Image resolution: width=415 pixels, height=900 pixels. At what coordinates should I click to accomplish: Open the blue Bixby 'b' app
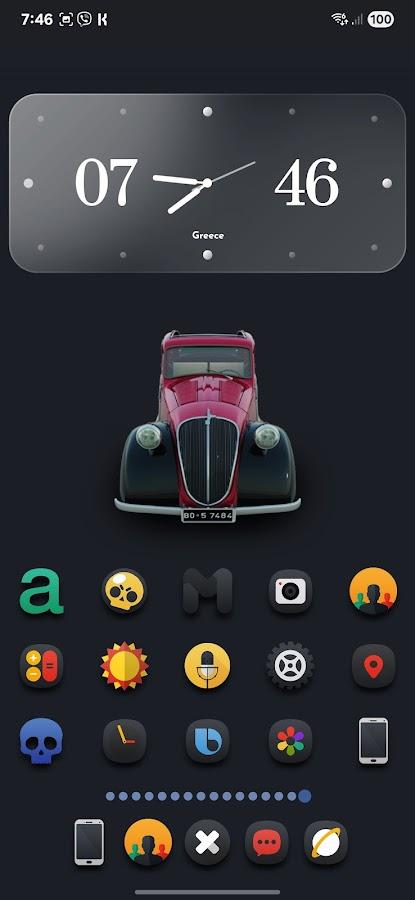[x=207, y=741]
